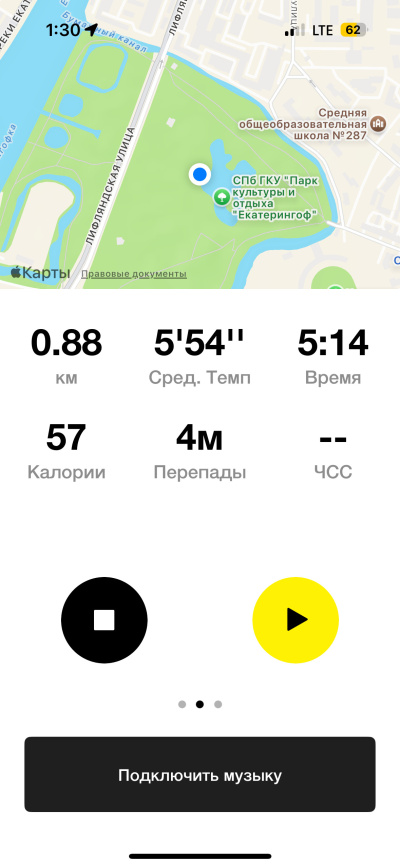Open the Парк Екатерингоф place marker on map
Screen dimensions: 400x867
point(222,197)
